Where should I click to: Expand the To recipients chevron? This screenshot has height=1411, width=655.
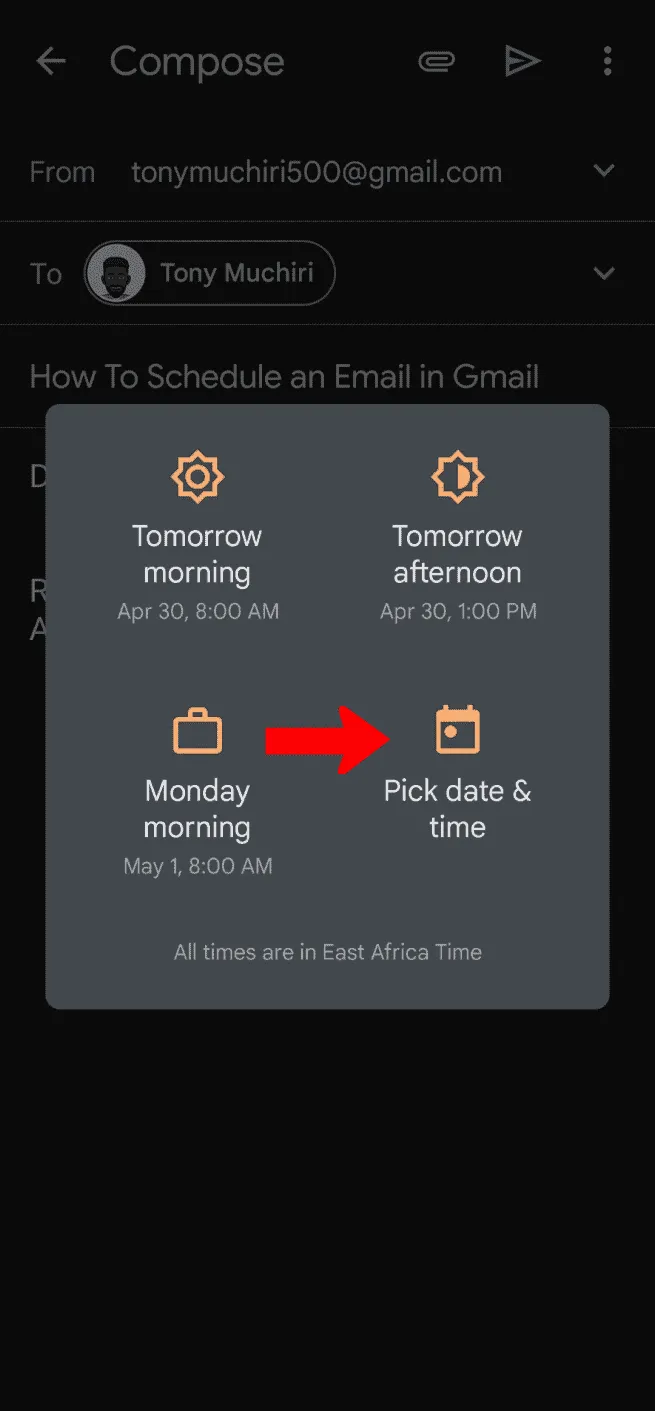(x=604, y=273)
